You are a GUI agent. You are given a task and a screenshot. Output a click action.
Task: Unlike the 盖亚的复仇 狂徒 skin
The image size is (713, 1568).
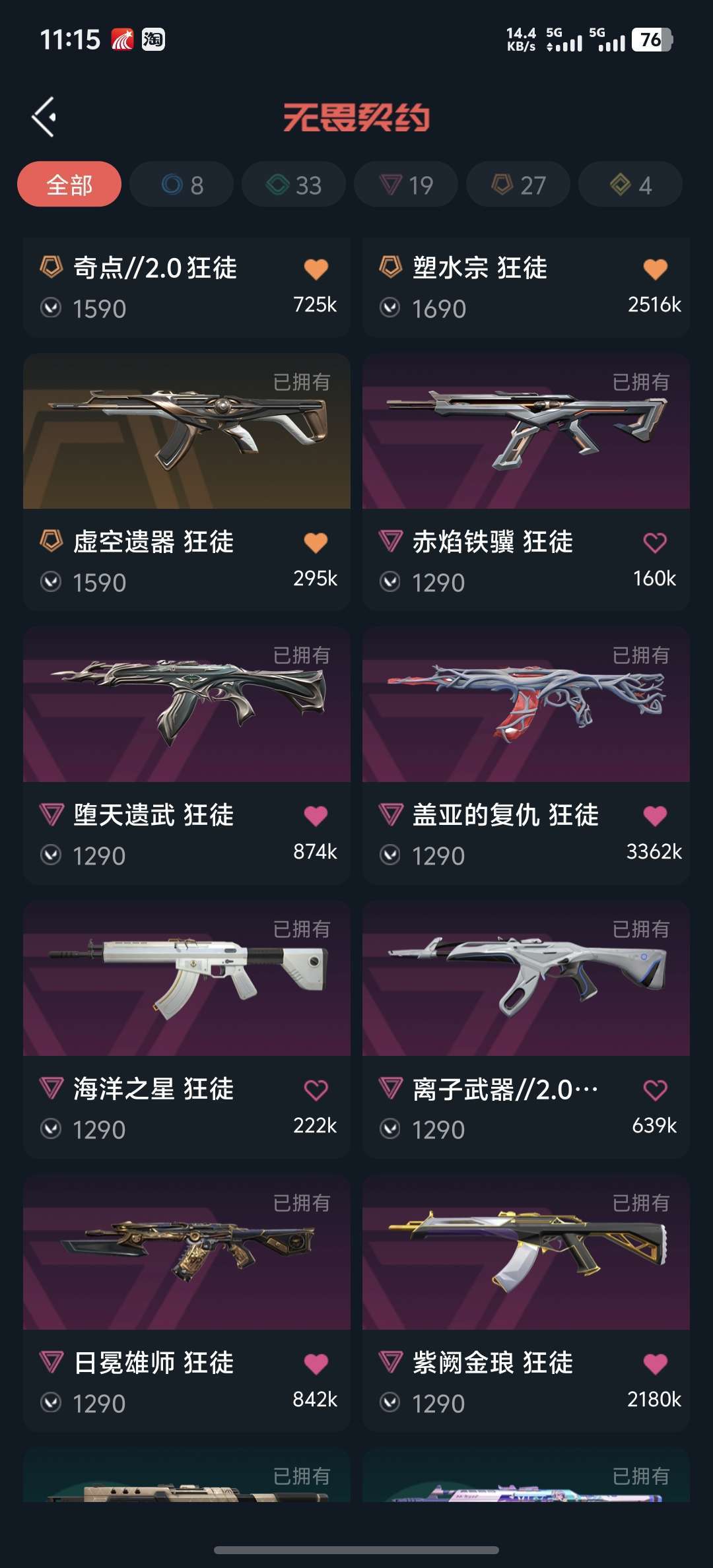pos(655,816)
